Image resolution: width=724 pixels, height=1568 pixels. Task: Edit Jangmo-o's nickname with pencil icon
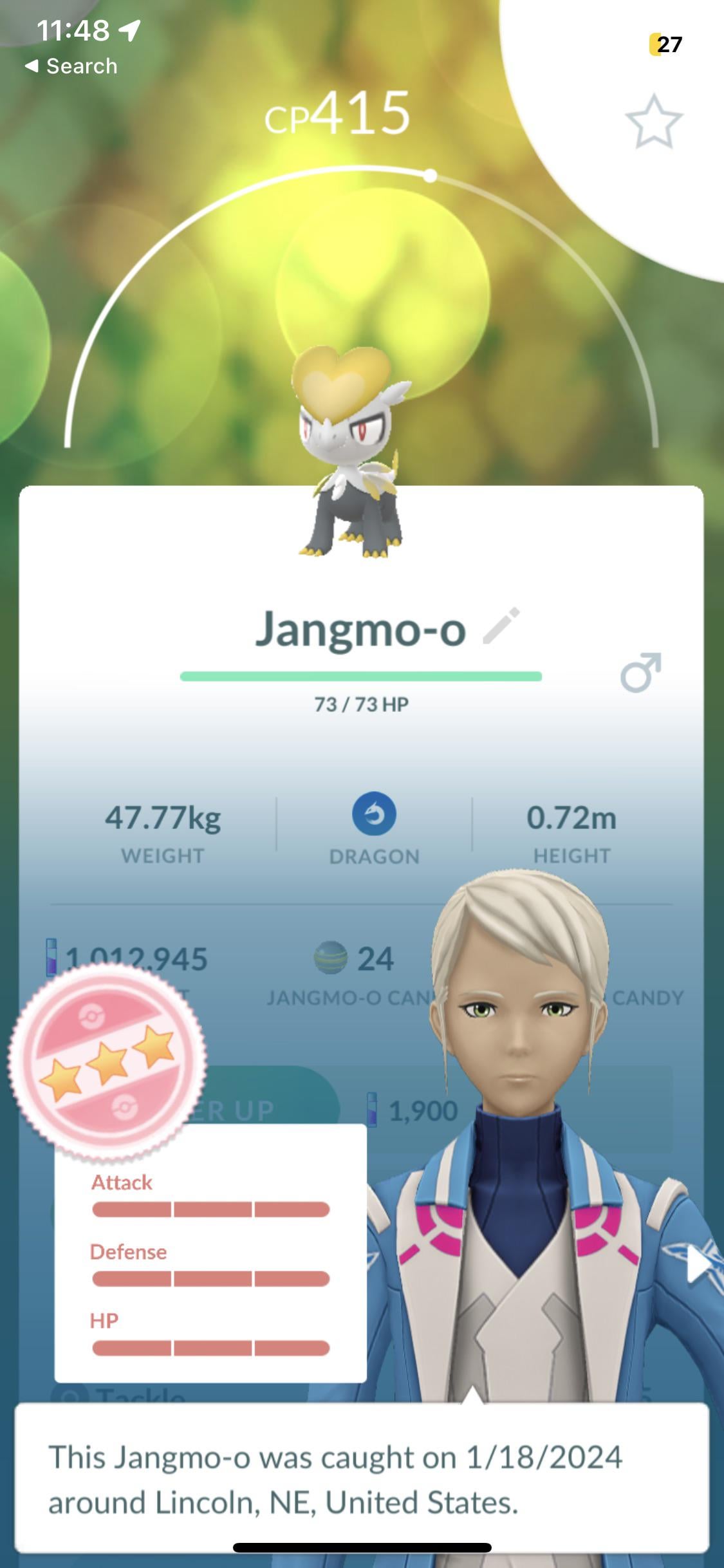[501, 626]
